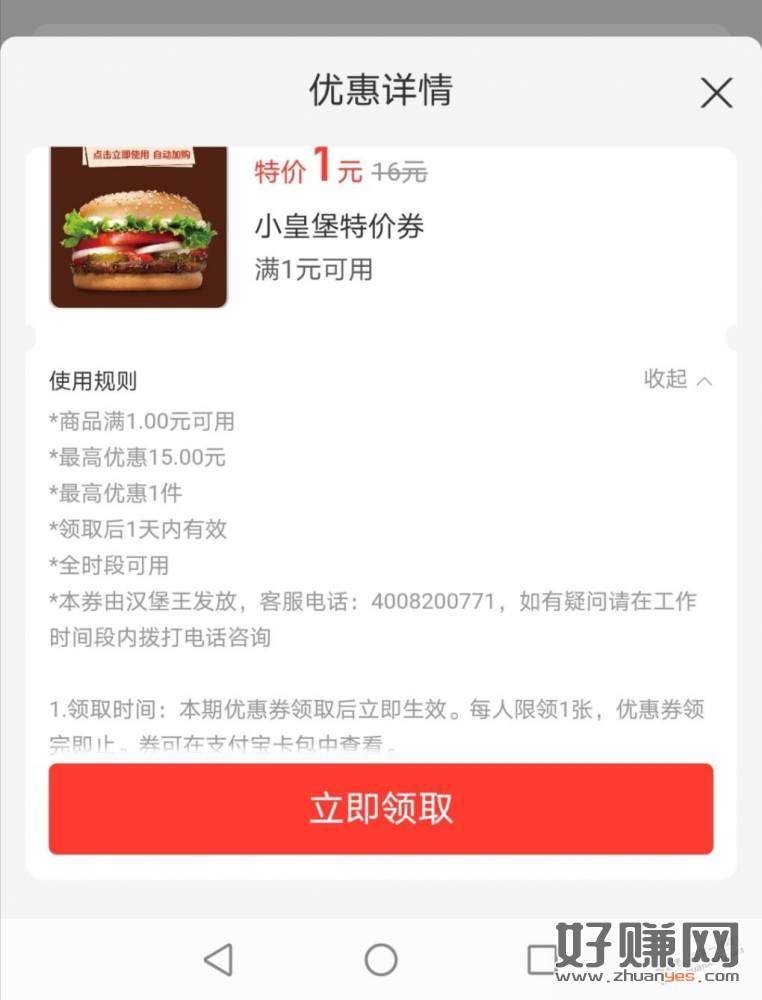Return to the home screen
Image resolution: width=762 pixels, height=1000 pixels.
coord(381,960)
